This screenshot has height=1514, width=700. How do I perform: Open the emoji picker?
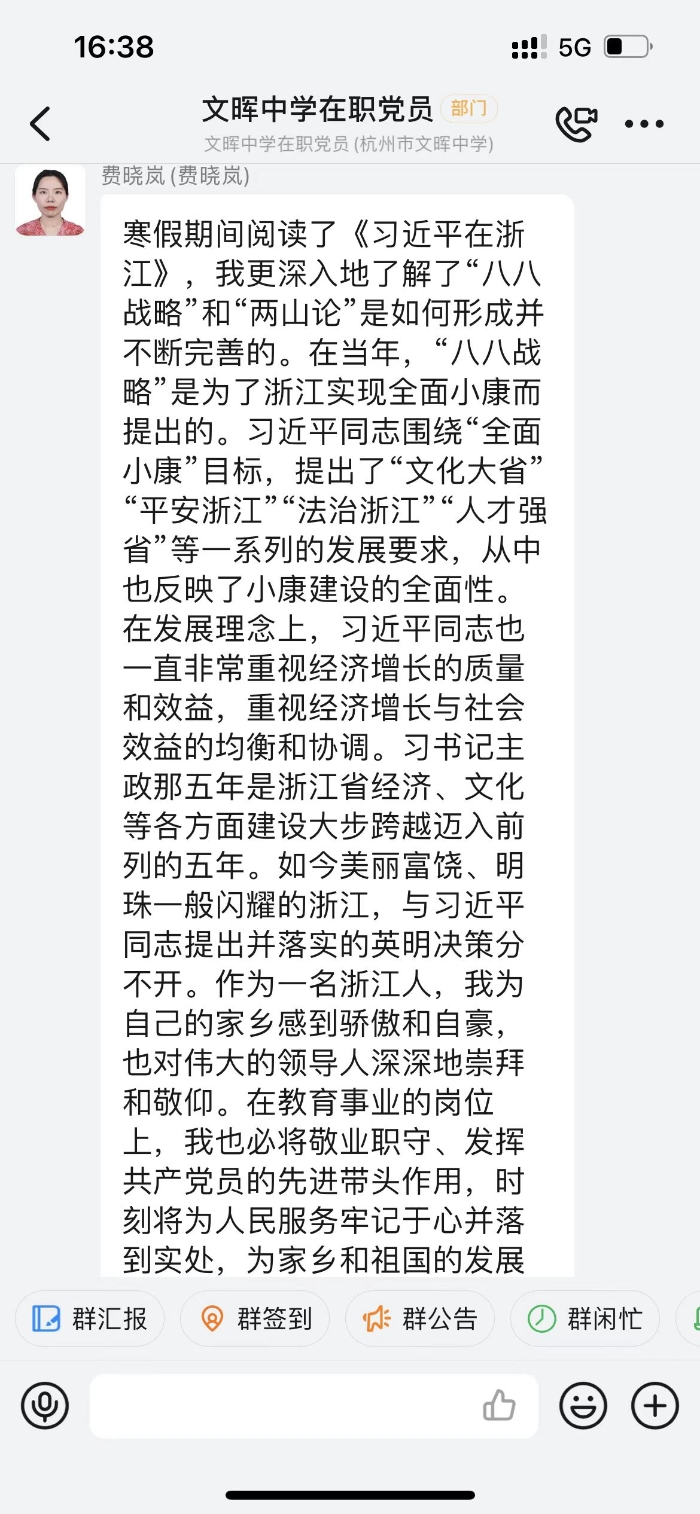pos(583,1406)
